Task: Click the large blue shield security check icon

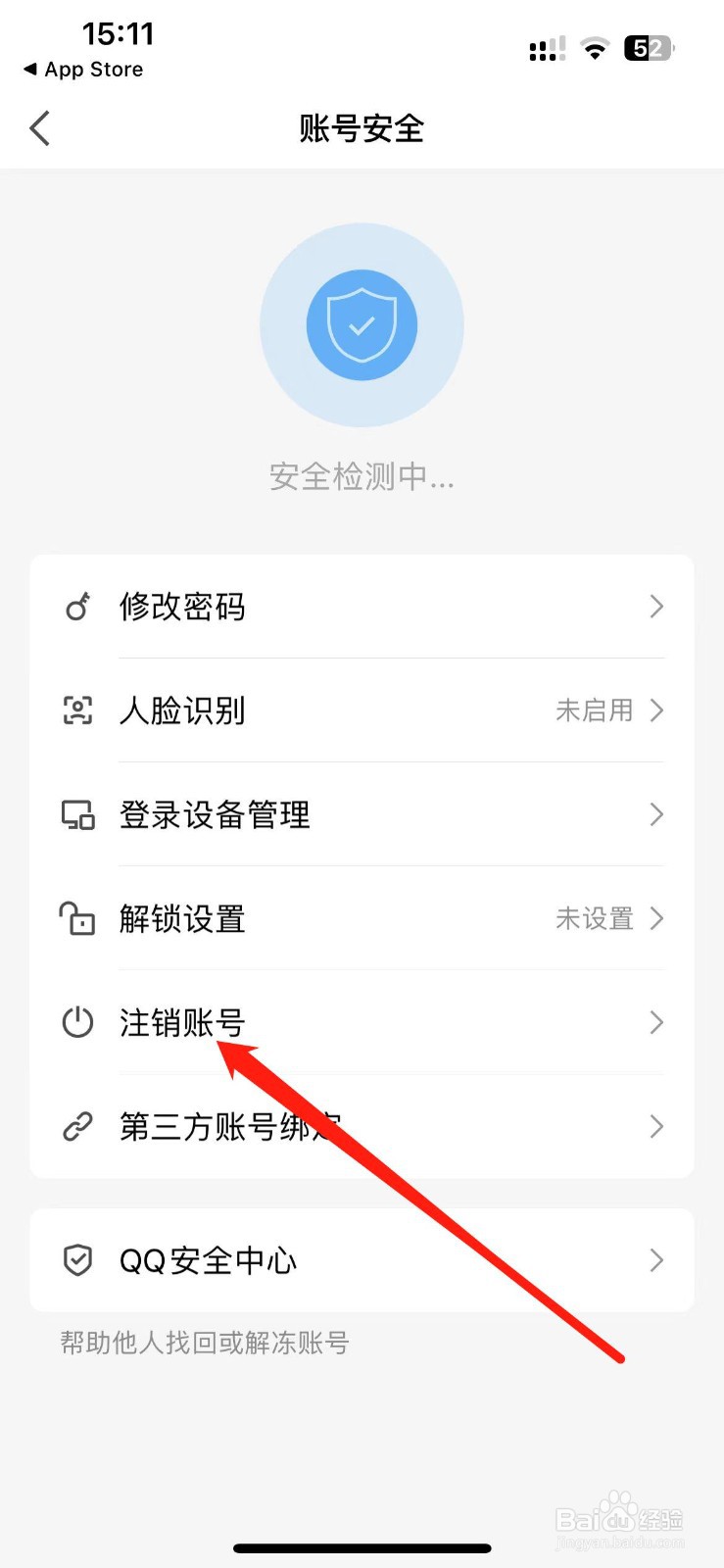Action: [362, 325]
